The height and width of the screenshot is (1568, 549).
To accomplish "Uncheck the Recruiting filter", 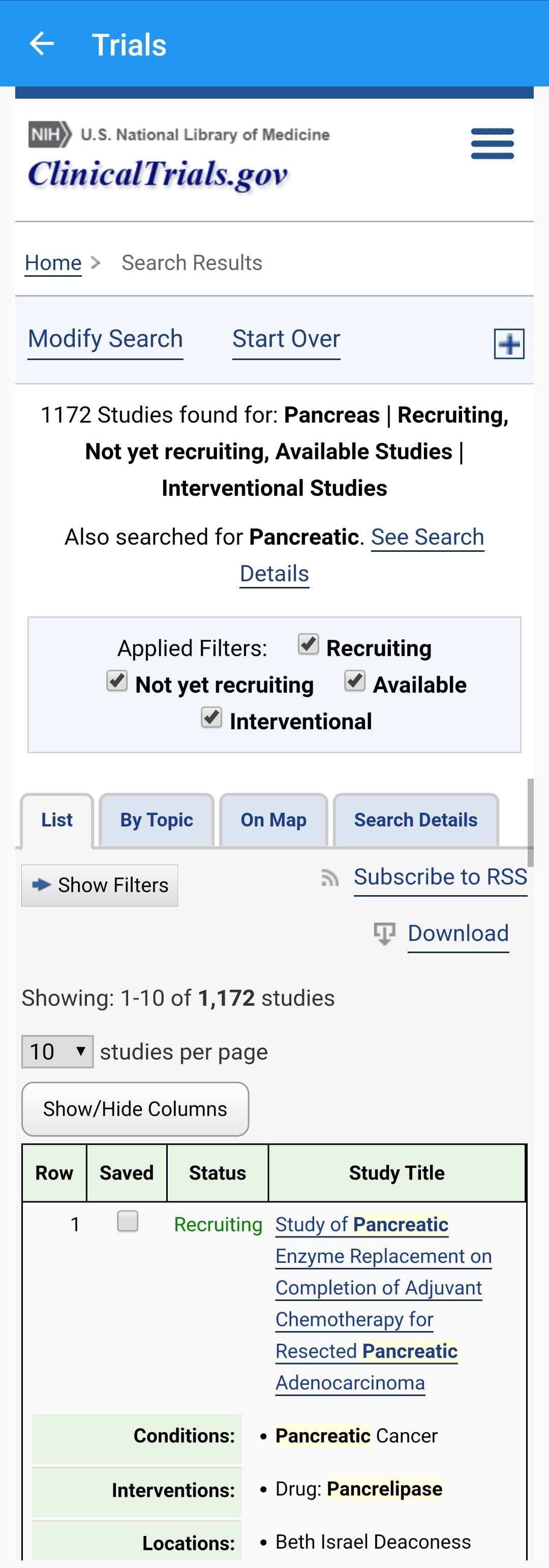I will click(x=308, y=644).
